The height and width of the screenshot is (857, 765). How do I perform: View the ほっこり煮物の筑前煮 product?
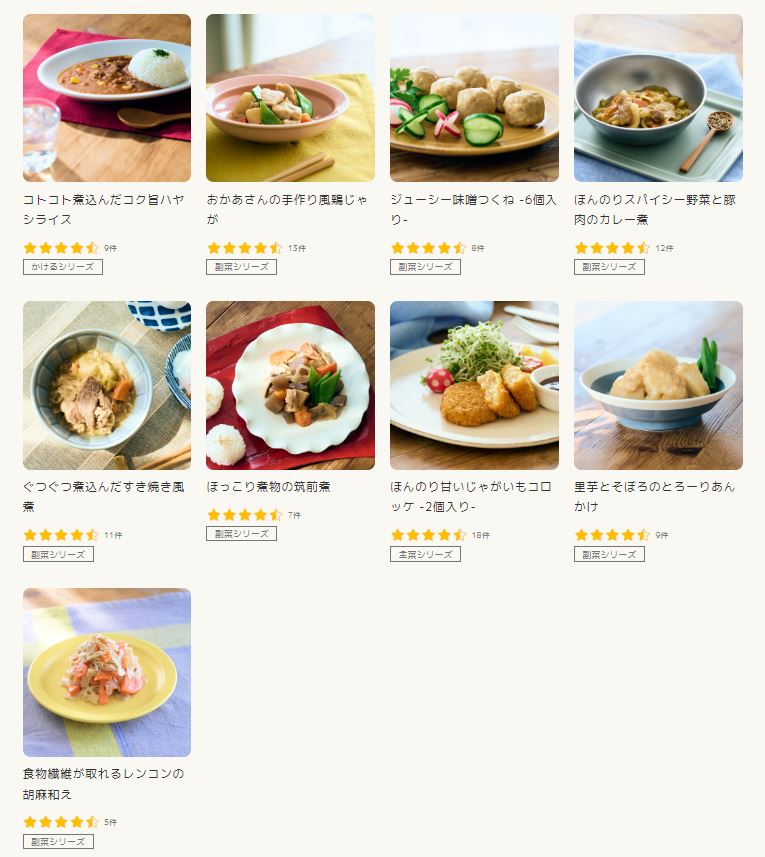tap(290, 385)
